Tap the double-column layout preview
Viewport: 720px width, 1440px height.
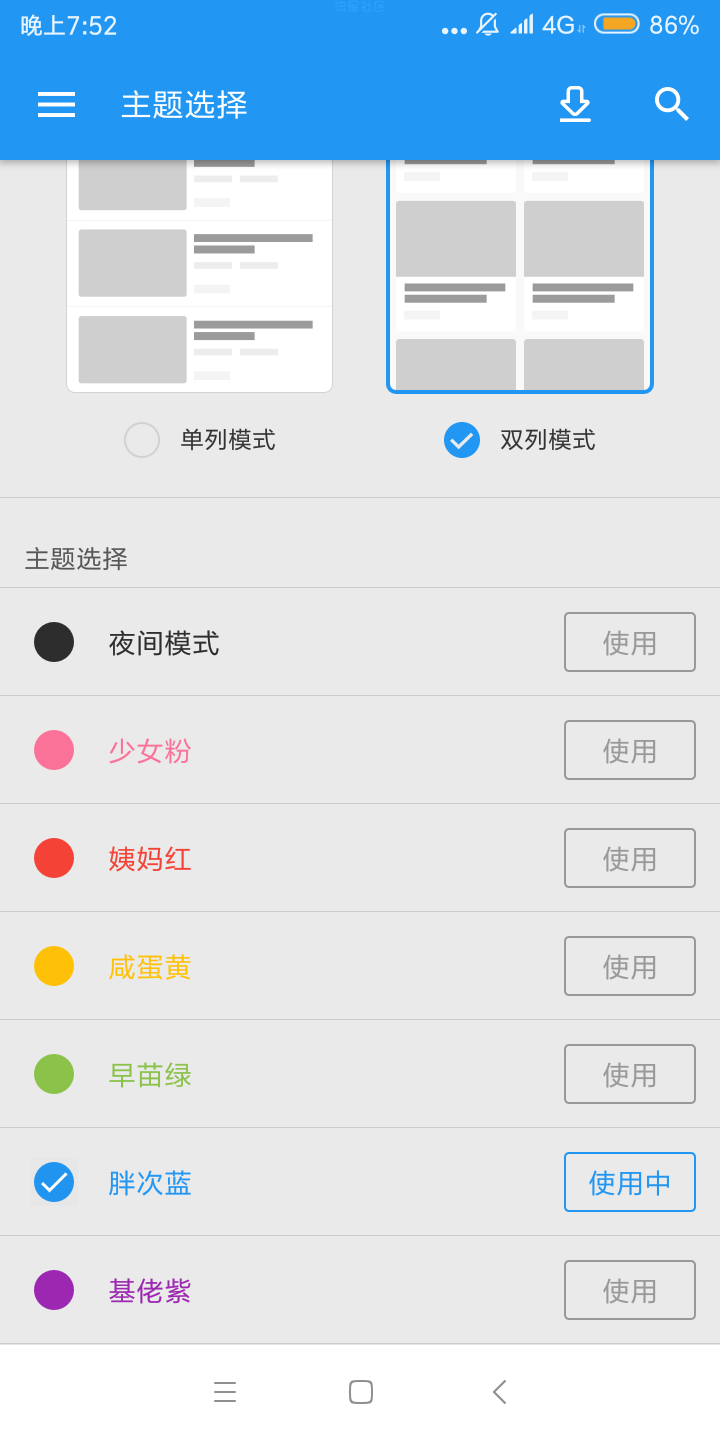[520, 276]
